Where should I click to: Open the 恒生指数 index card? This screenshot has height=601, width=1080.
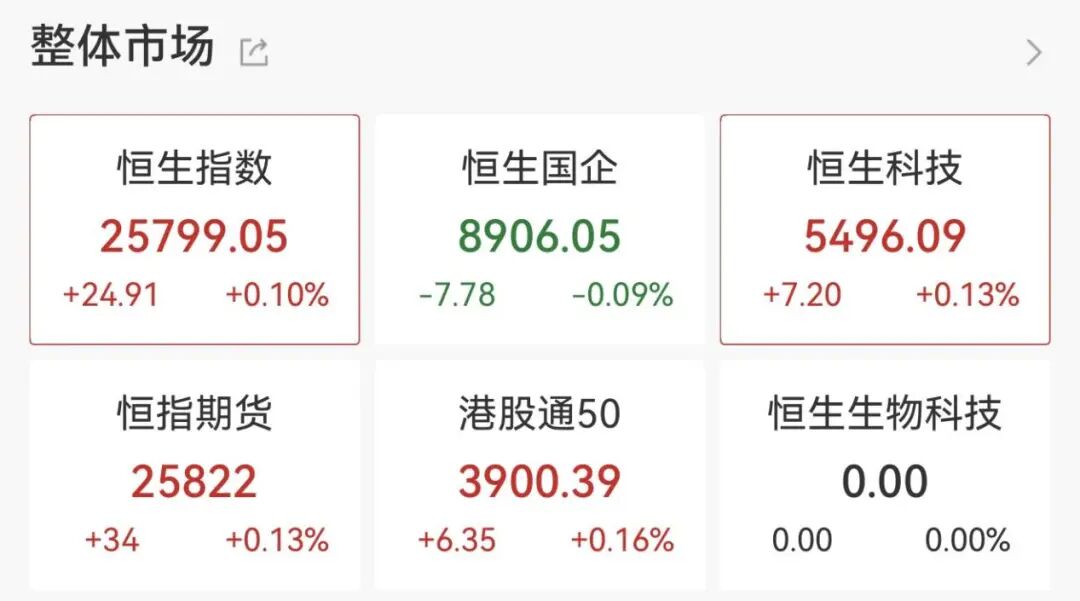click(194, 230)
